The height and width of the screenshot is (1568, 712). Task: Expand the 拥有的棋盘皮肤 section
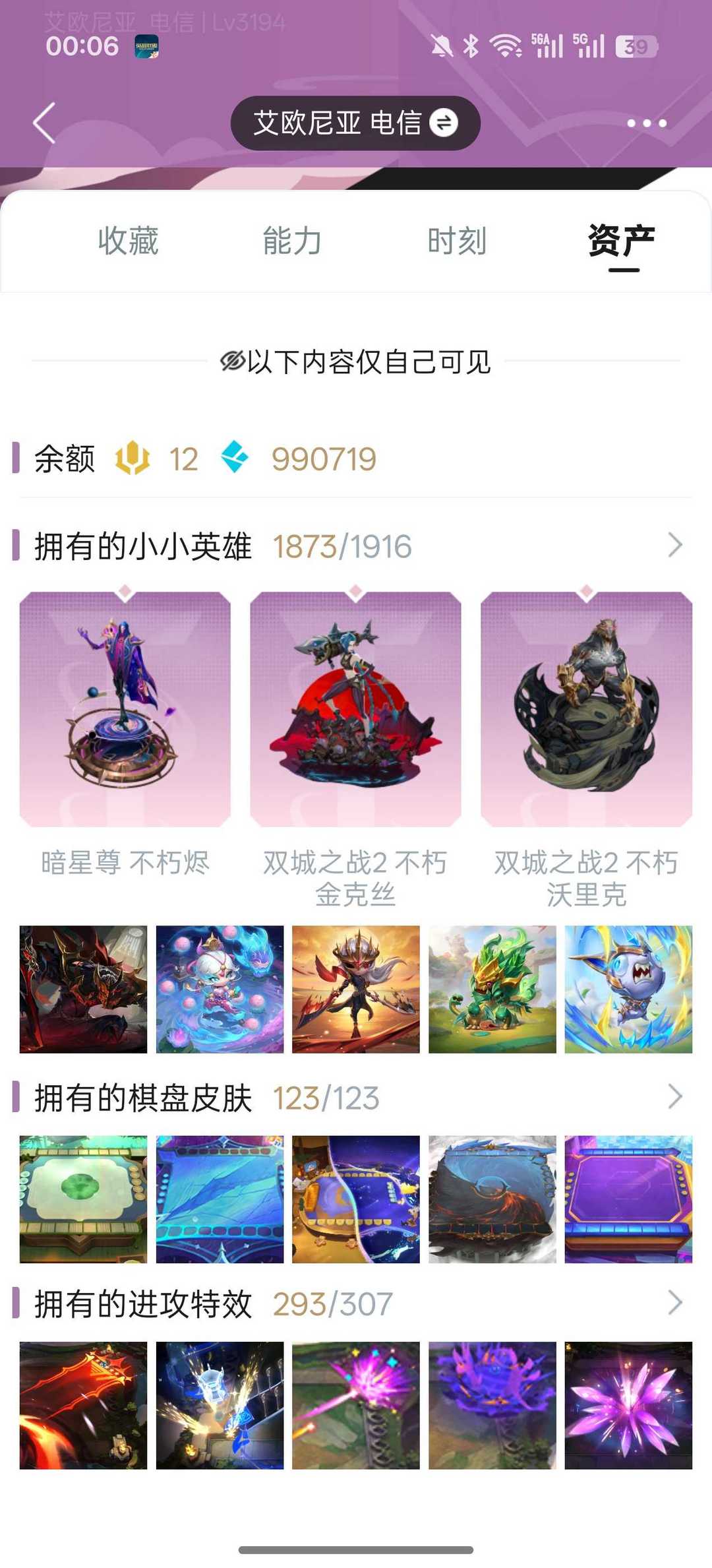click(x=676, y=1096)
